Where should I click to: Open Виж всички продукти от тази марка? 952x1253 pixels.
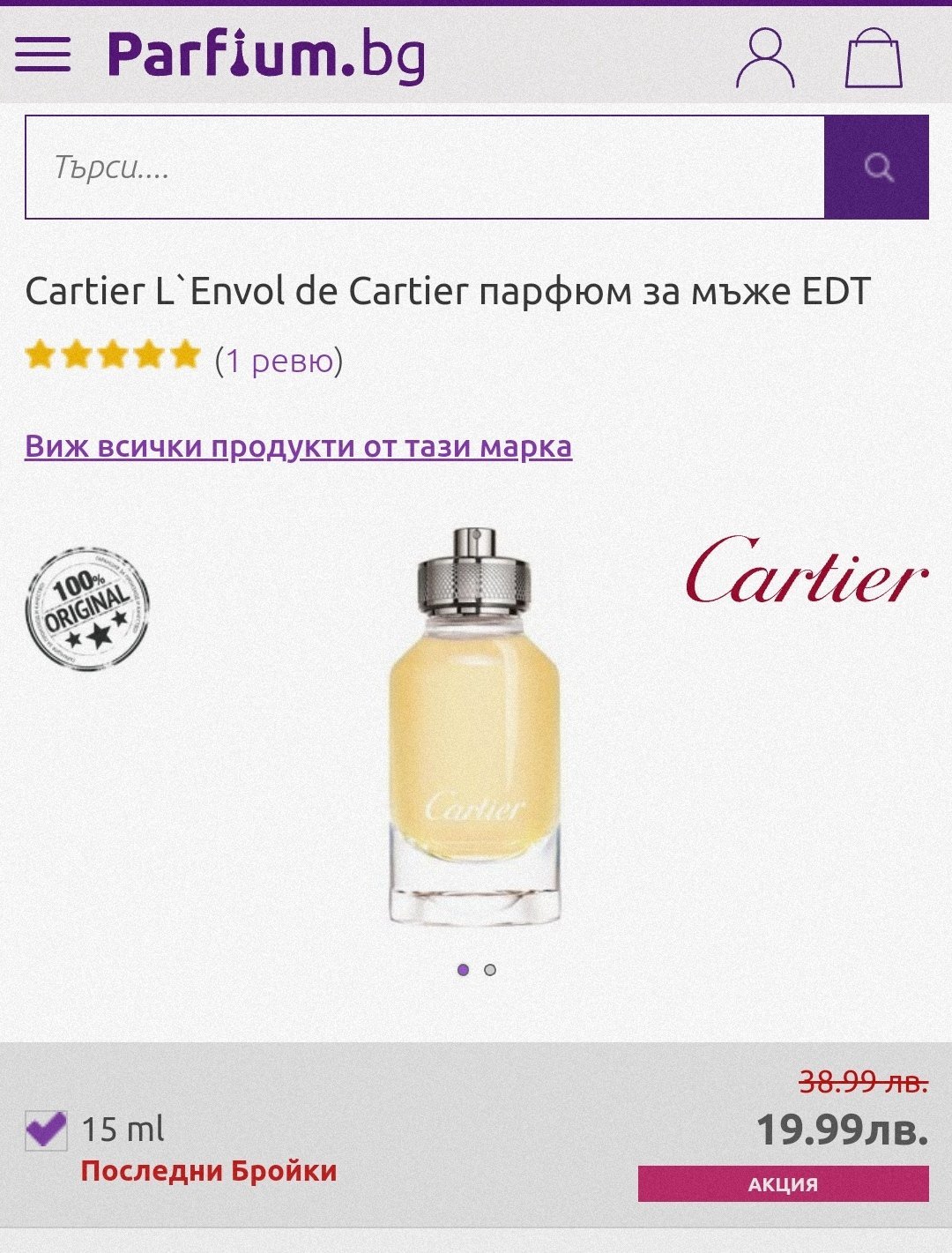298,446
